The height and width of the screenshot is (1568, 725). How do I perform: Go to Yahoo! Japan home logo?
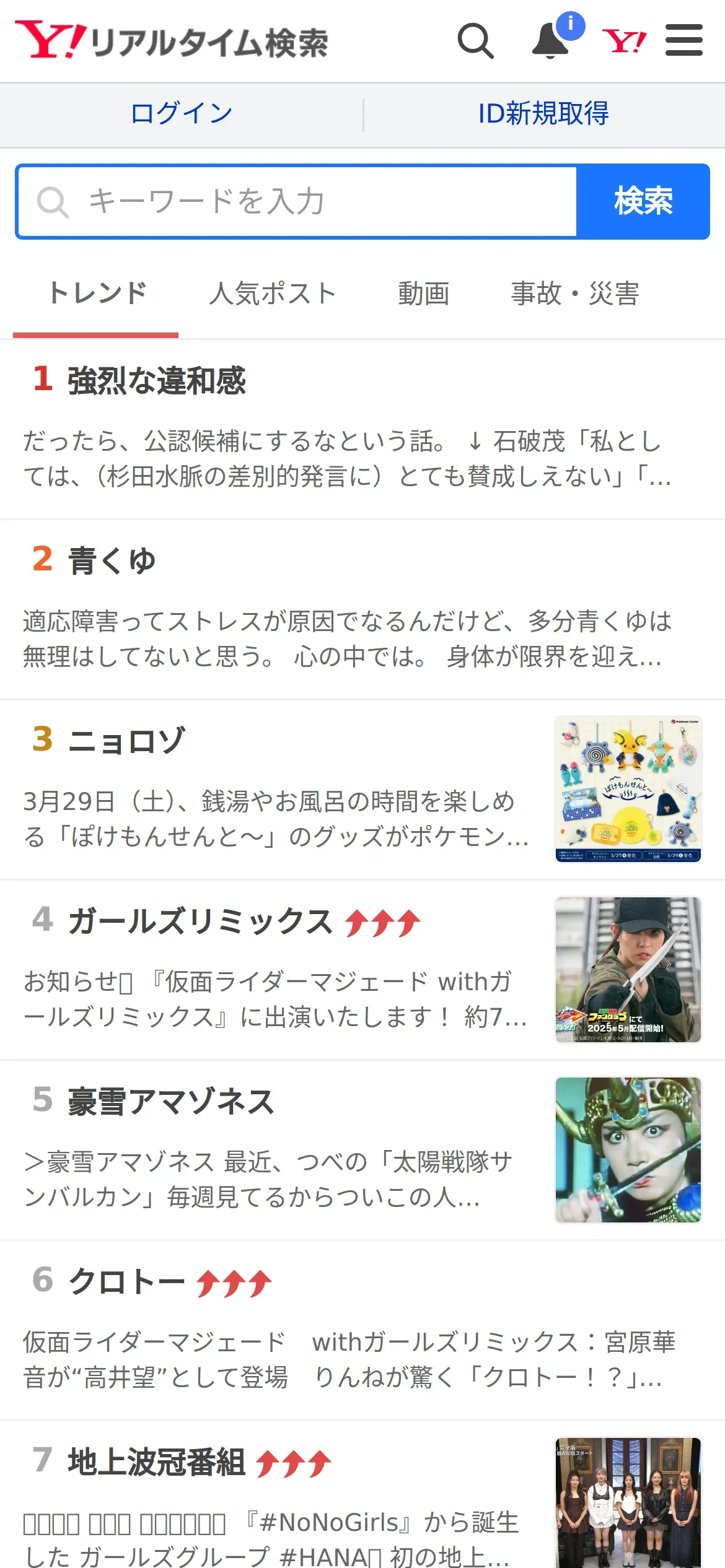(624, 41)
